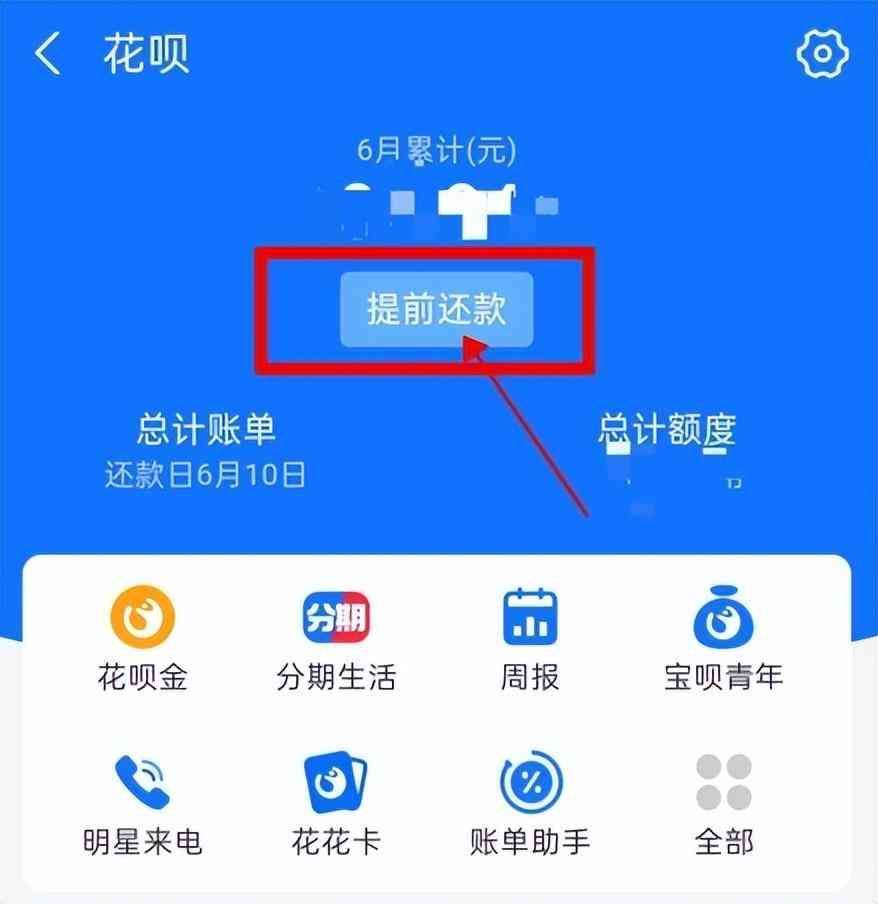
Task: Open the settings gear icon
Action: 822,54
